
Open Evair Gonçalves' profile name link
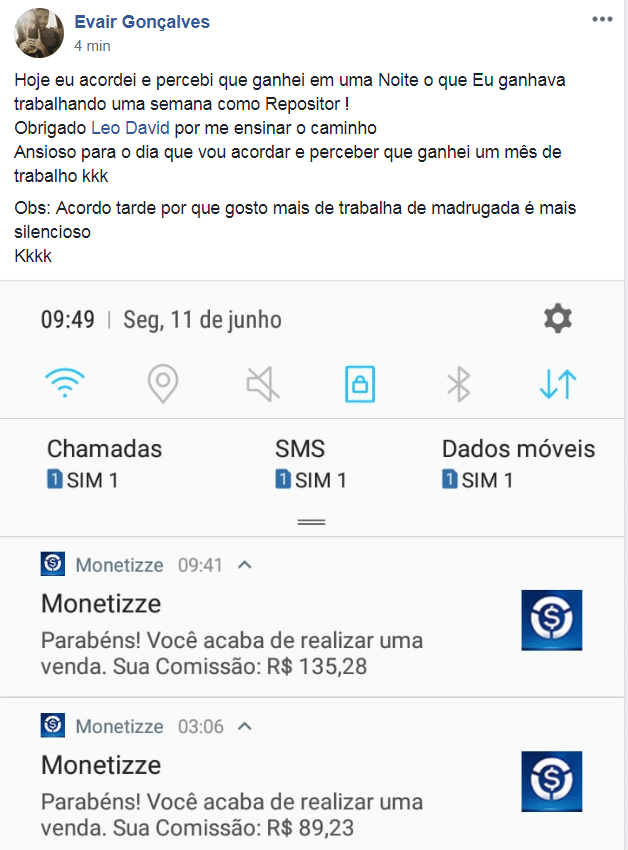click(x=142, y=22)
